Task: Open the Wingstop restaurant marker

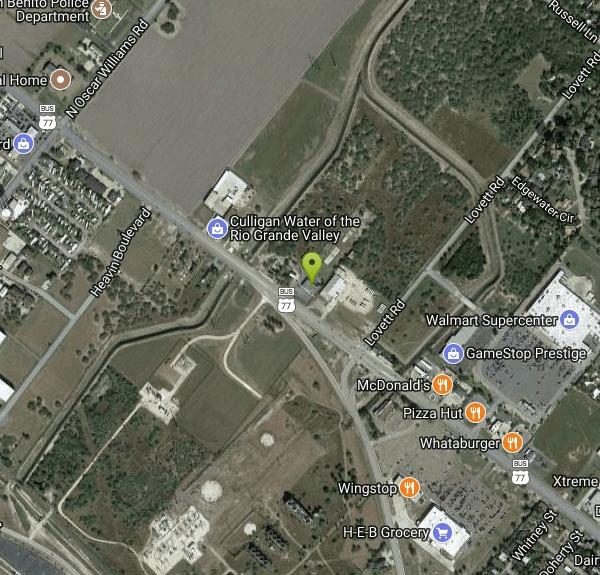Action: [x=408, y=487]
